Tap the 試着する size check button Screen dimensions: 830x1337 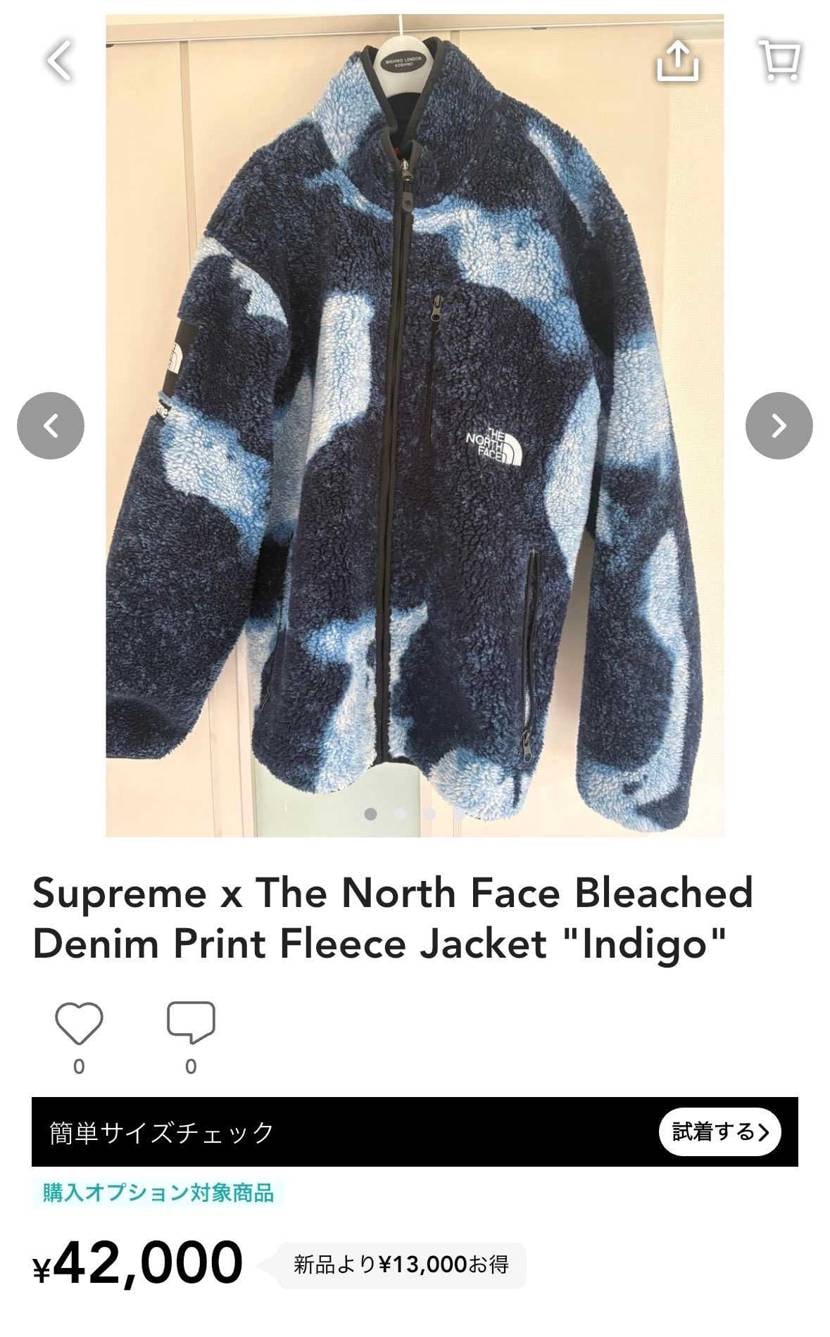tap(720, 1132)
